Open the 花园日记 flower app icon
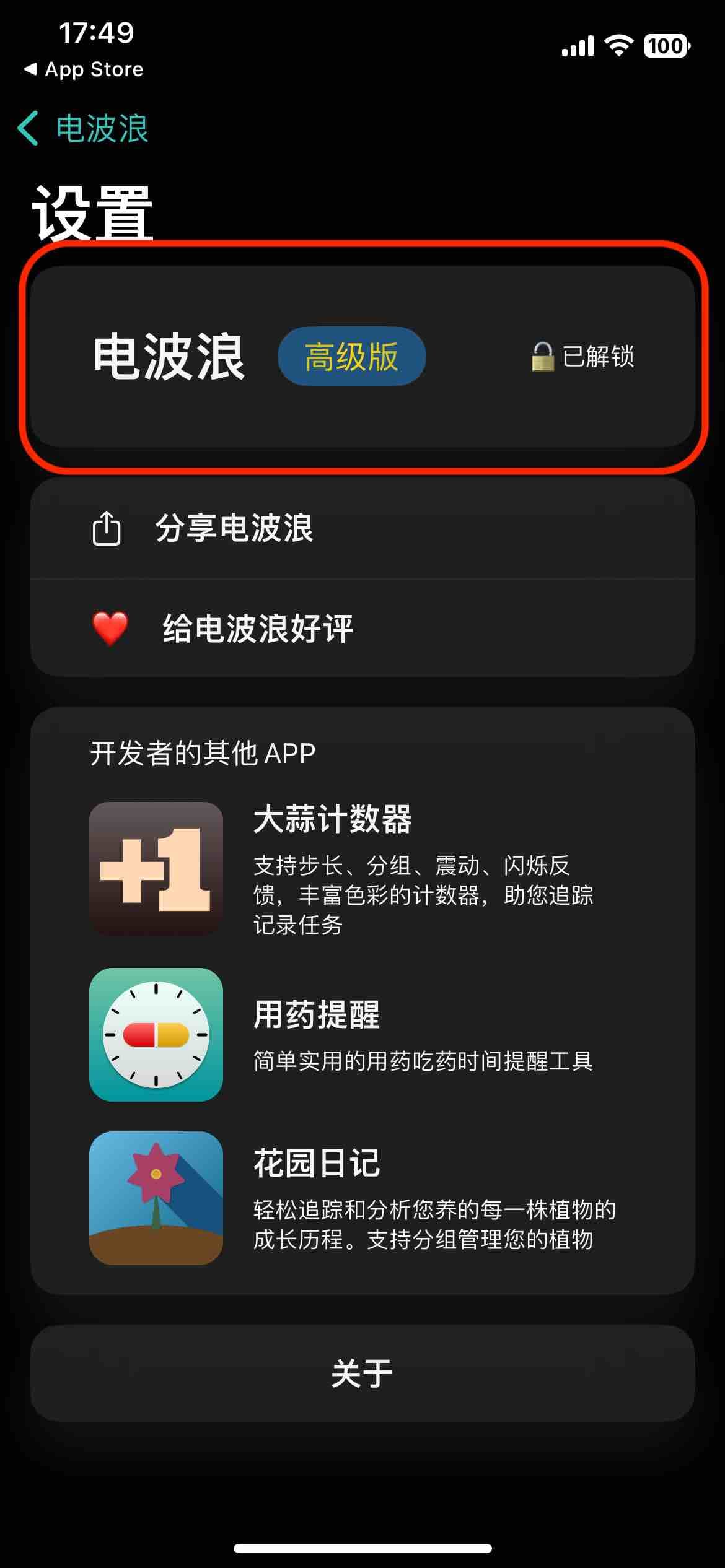Image resolution: width=725 pixels, height=1568 pixels. coord(156,1198)
